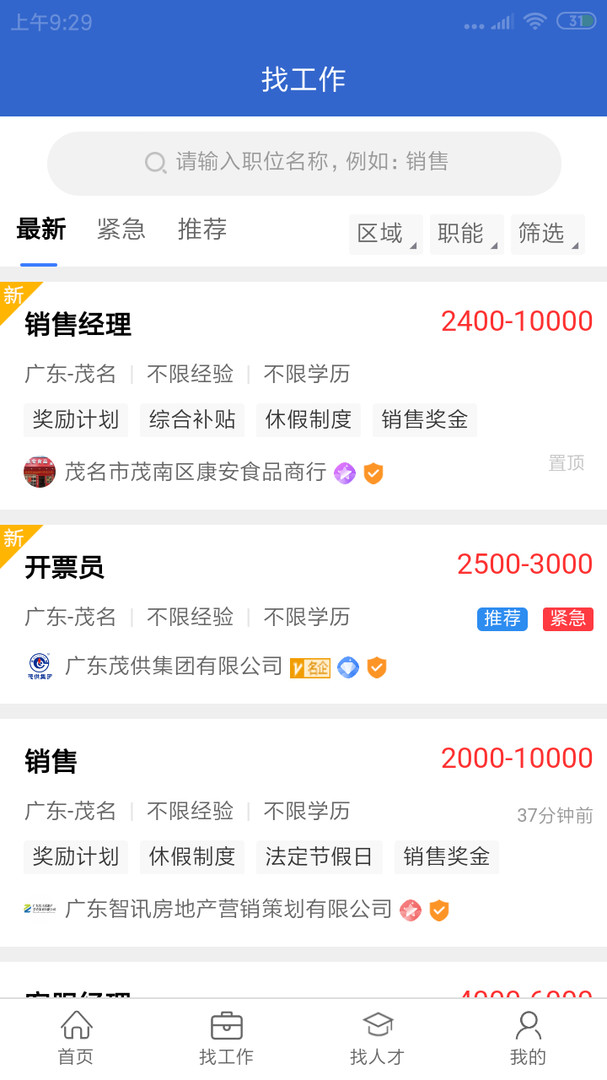Expand the 区域 dropdown filter

385,234
